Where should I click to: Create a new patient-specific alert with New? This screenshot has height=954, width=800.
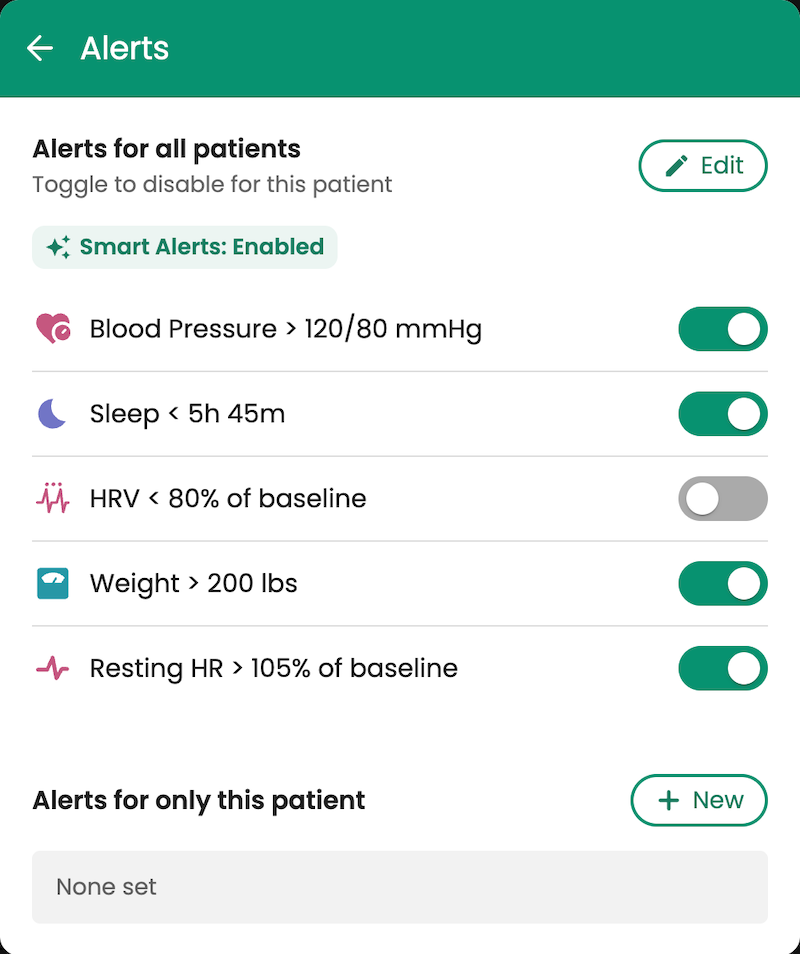pyautogui.click(x=698, y=800)
